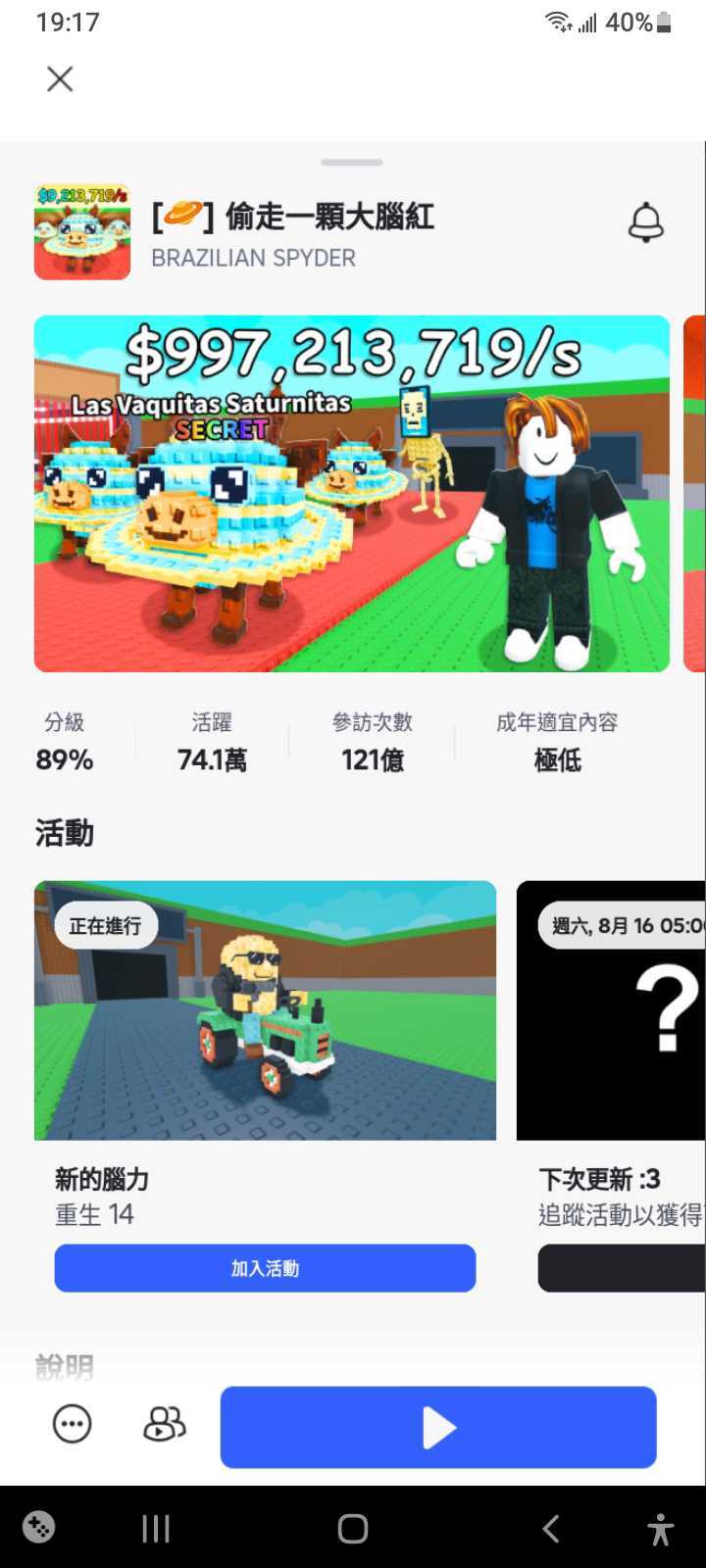Open the more options ellipsis menu
This screenshot has height=1568, width=706.
72,1424
